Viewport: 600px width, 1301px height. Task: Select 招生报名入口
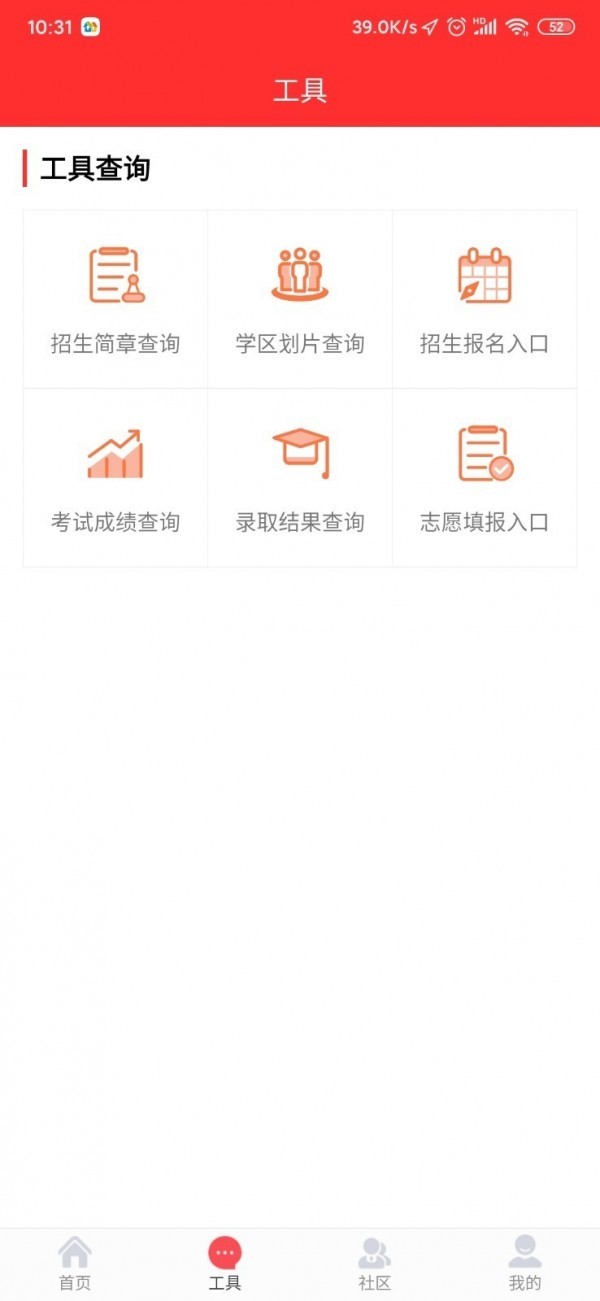click(x=485, y=299)
